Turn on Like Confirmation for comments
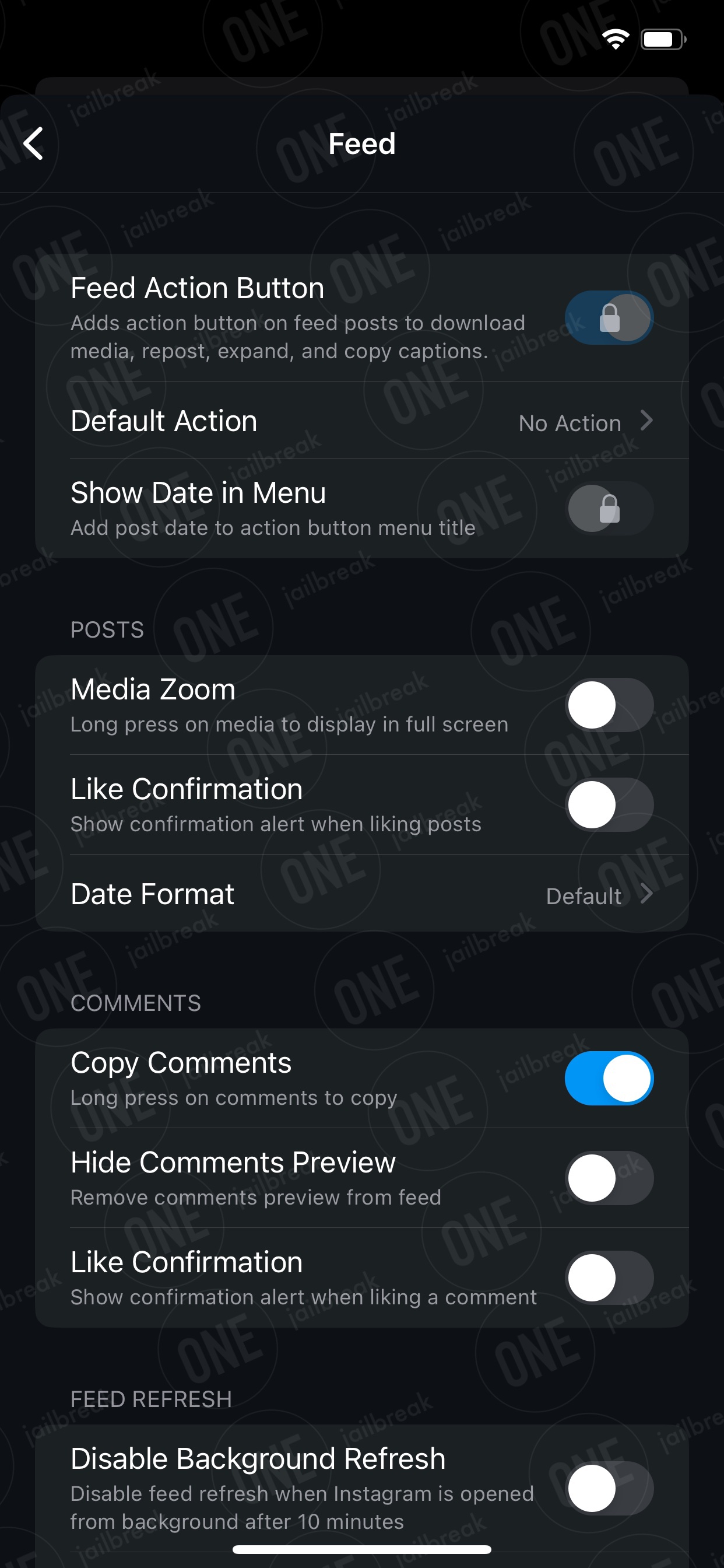 coord(609,1277)
